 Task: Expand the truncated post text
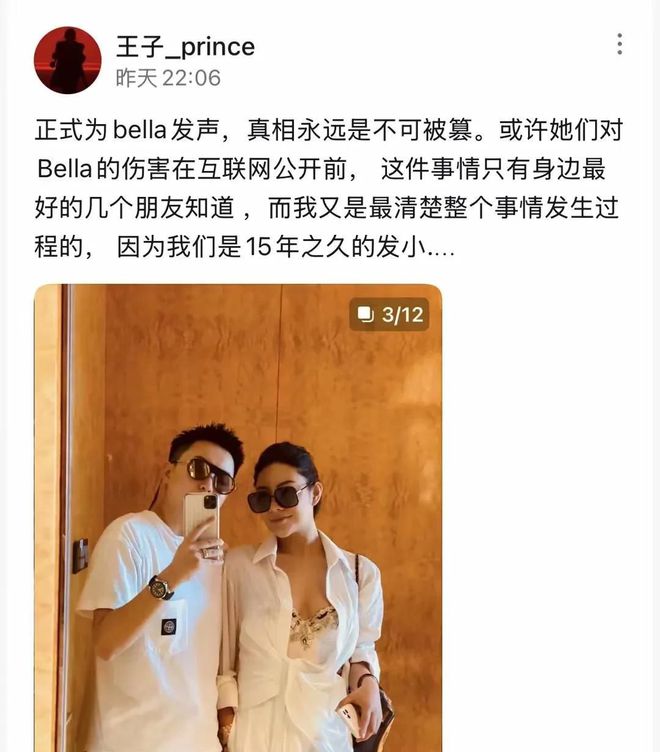[440, 247]
